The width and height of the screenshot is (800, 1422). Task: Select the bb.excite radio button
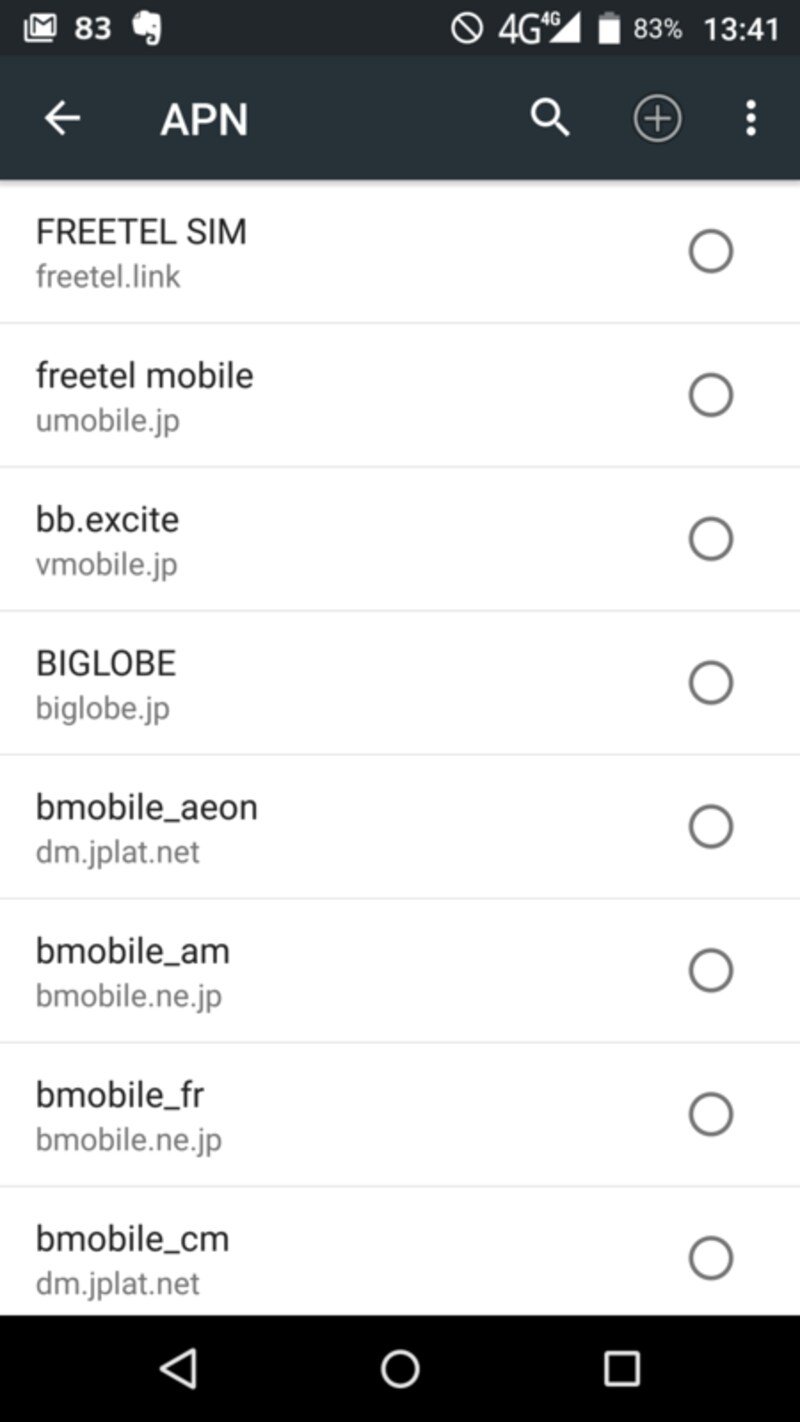click(x=711, y=539)
